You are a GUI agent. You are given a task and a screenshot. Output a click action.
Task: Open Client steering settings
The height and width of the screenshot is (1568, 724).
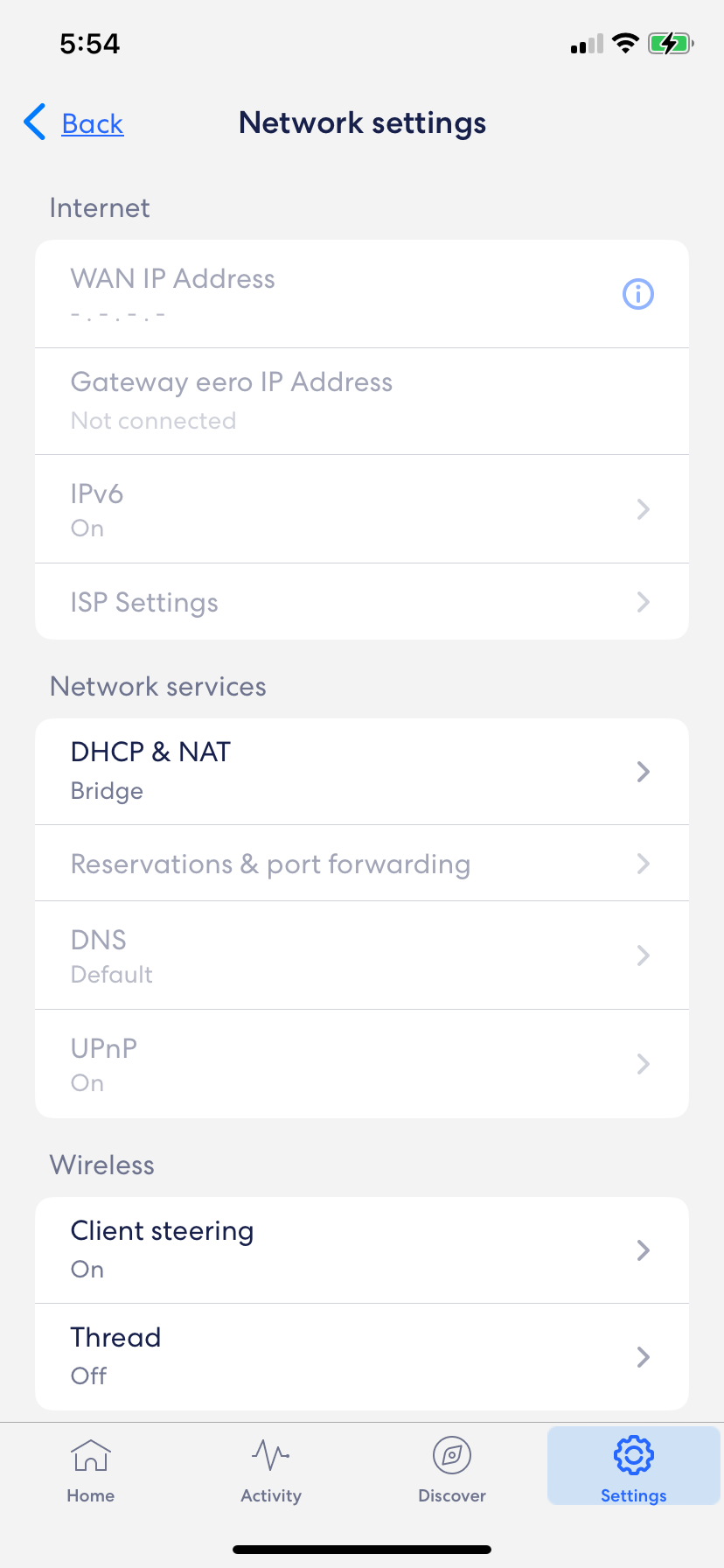click(x=362, y=1250)
